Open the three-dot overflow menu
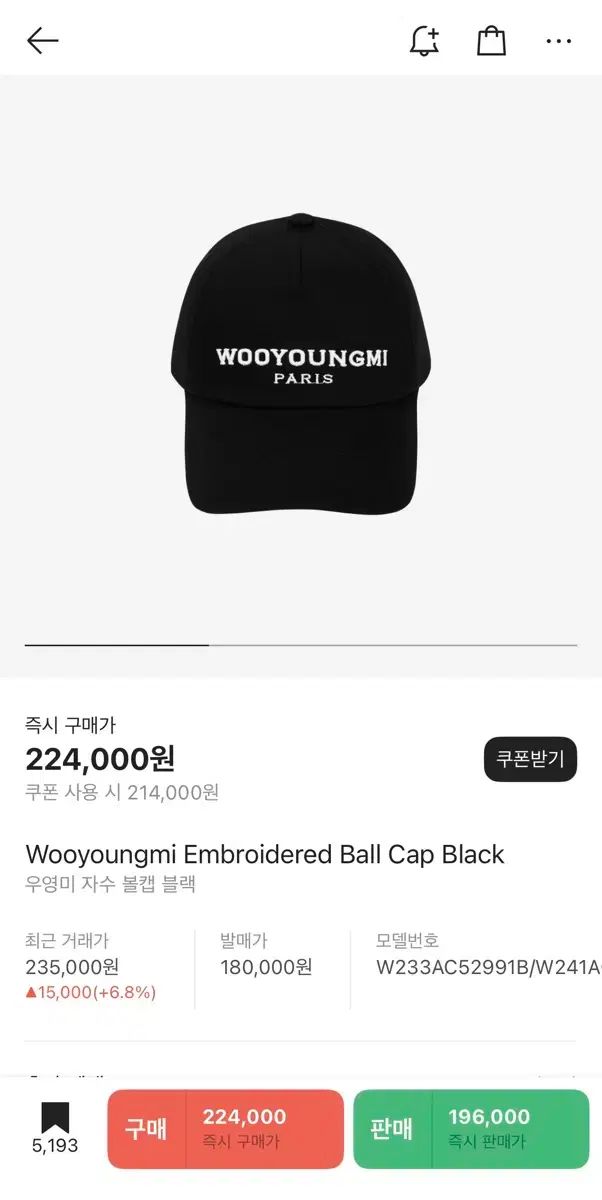Screen dimensions: 602x1200 [559, 41]
